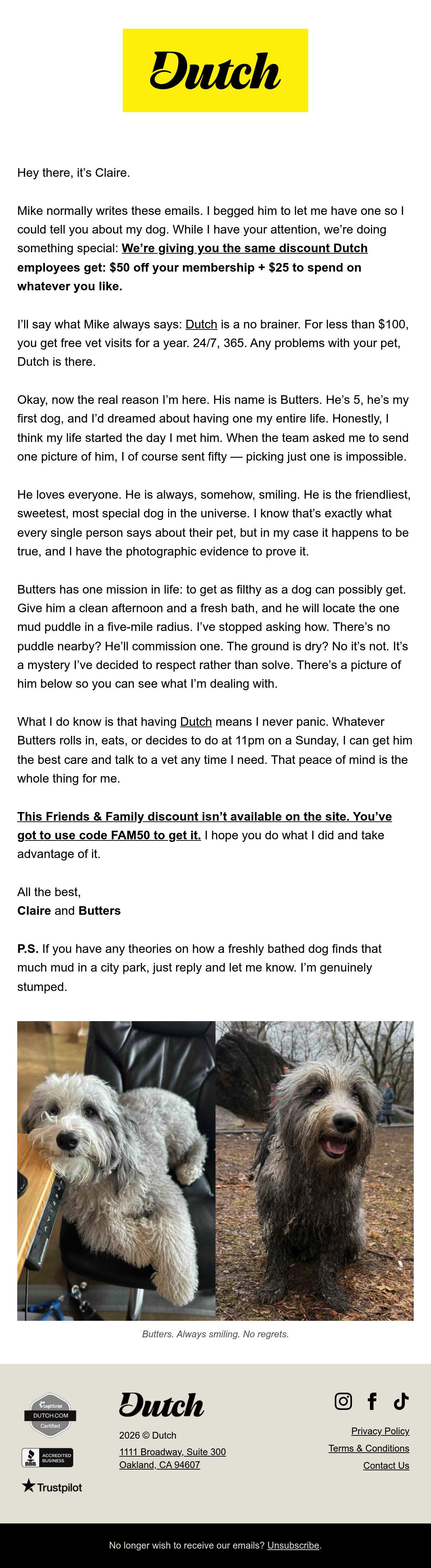Open the Friends & Family FAM50 link

[204, 825]
